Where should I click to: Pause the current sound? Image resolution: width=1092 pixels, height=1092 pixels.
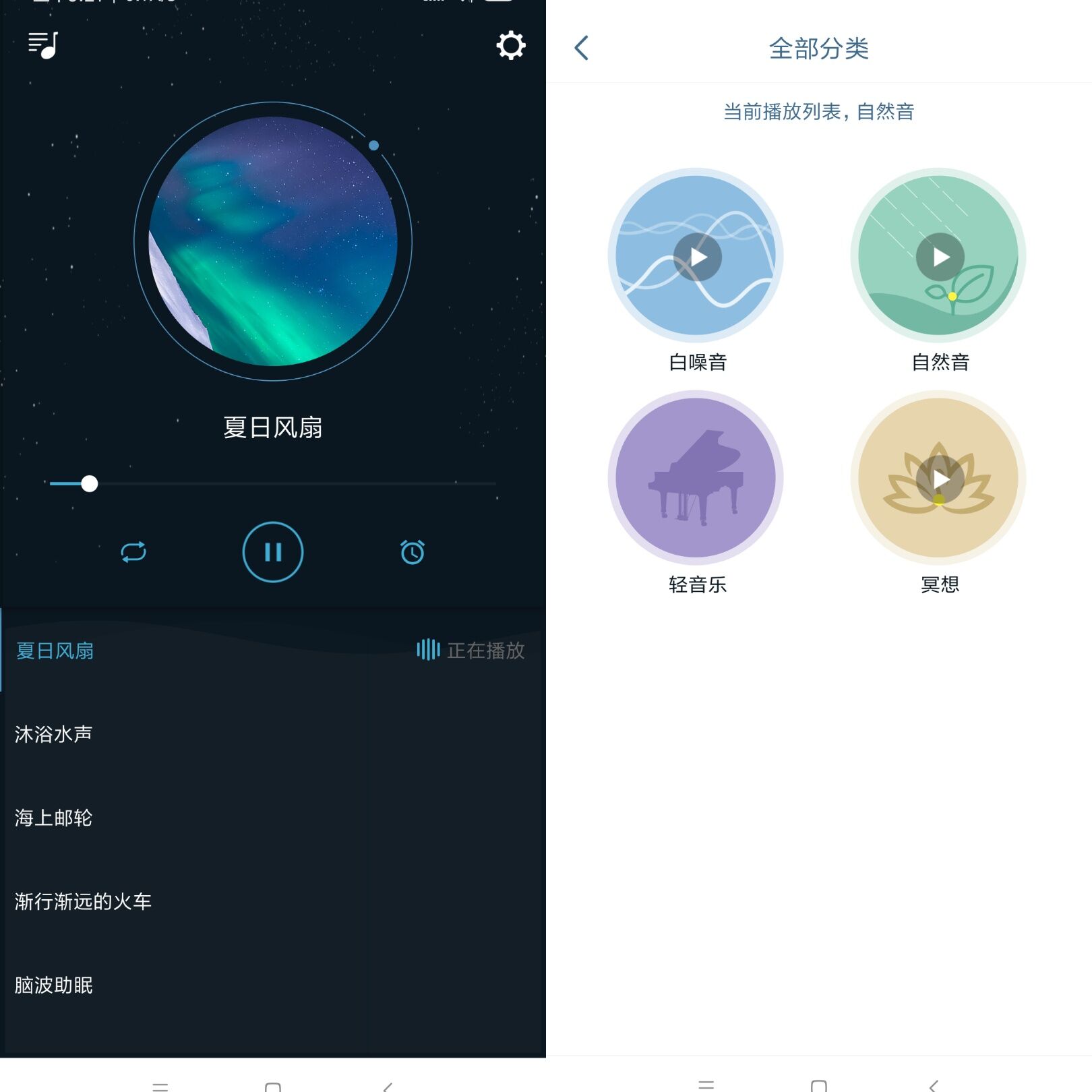coord(273,552)
